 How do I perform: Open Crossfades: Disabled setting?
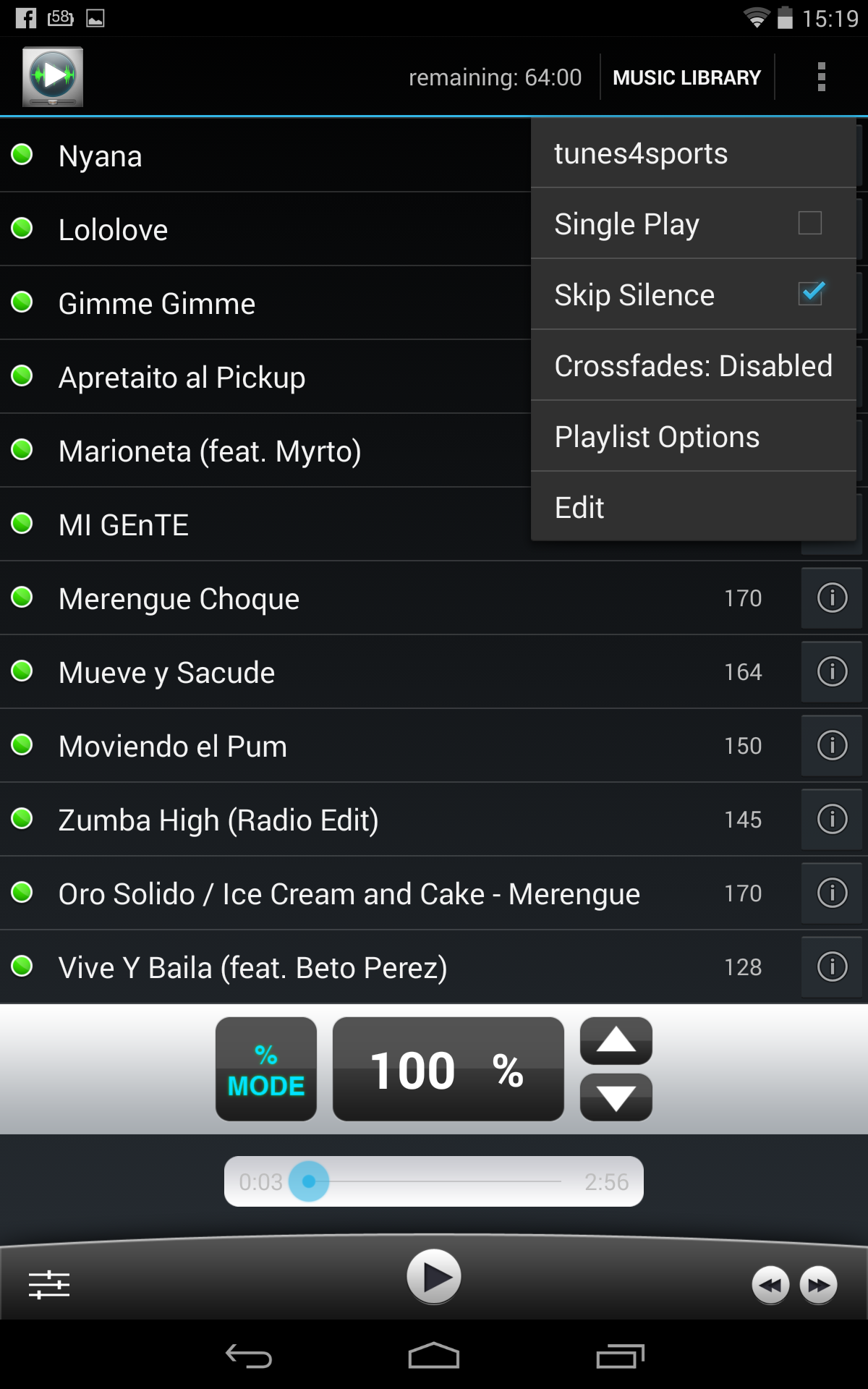(x=694, y=366)
